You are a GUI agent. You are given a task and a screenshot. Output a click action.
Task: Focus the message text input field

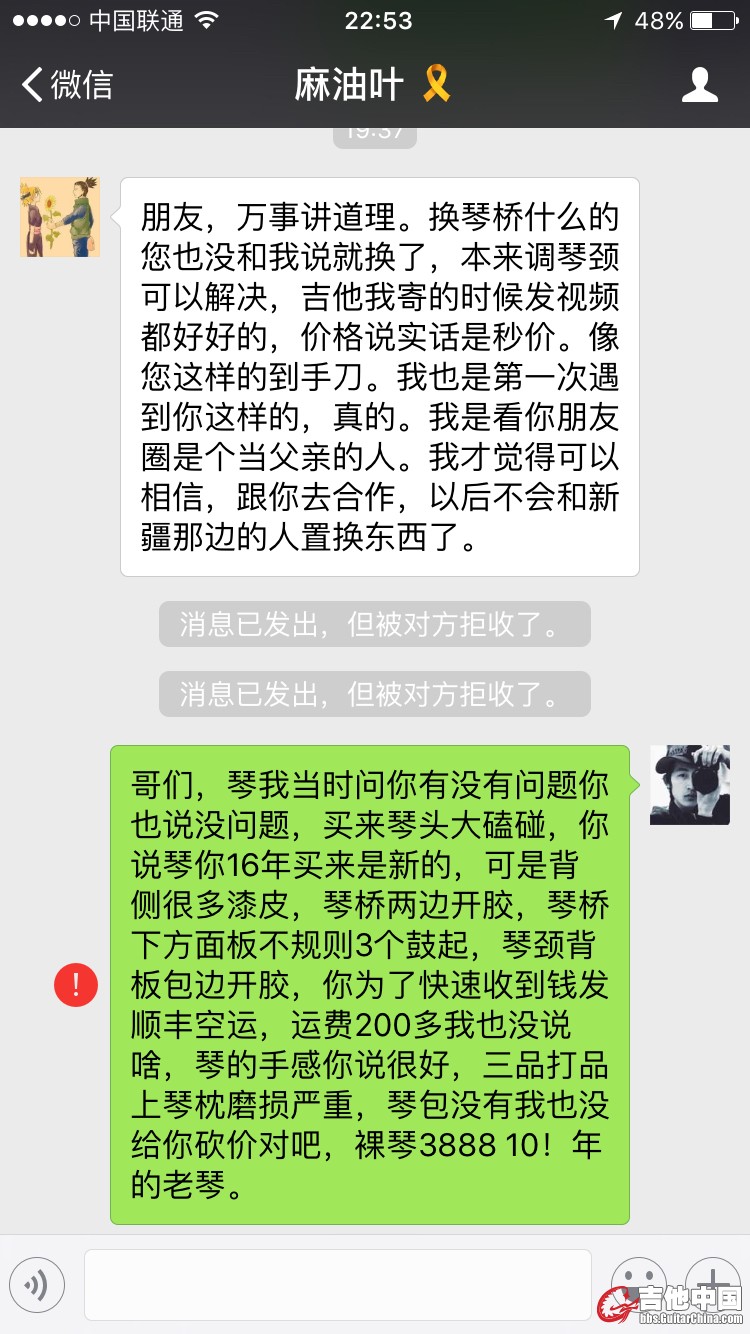pyautogui.click(x=337, y=1284)
